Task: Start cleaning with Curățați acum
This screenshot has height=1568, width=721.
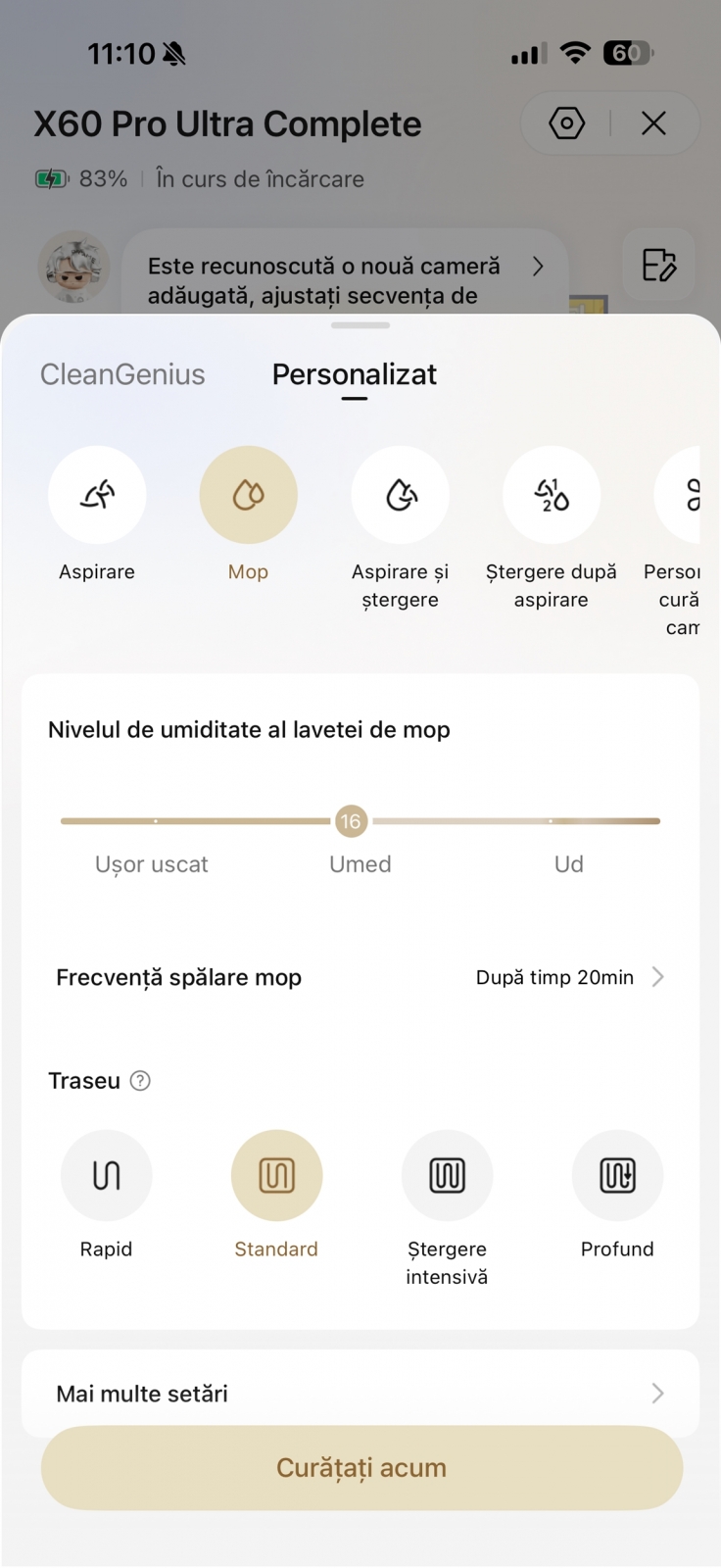Action: point(361,1468)
